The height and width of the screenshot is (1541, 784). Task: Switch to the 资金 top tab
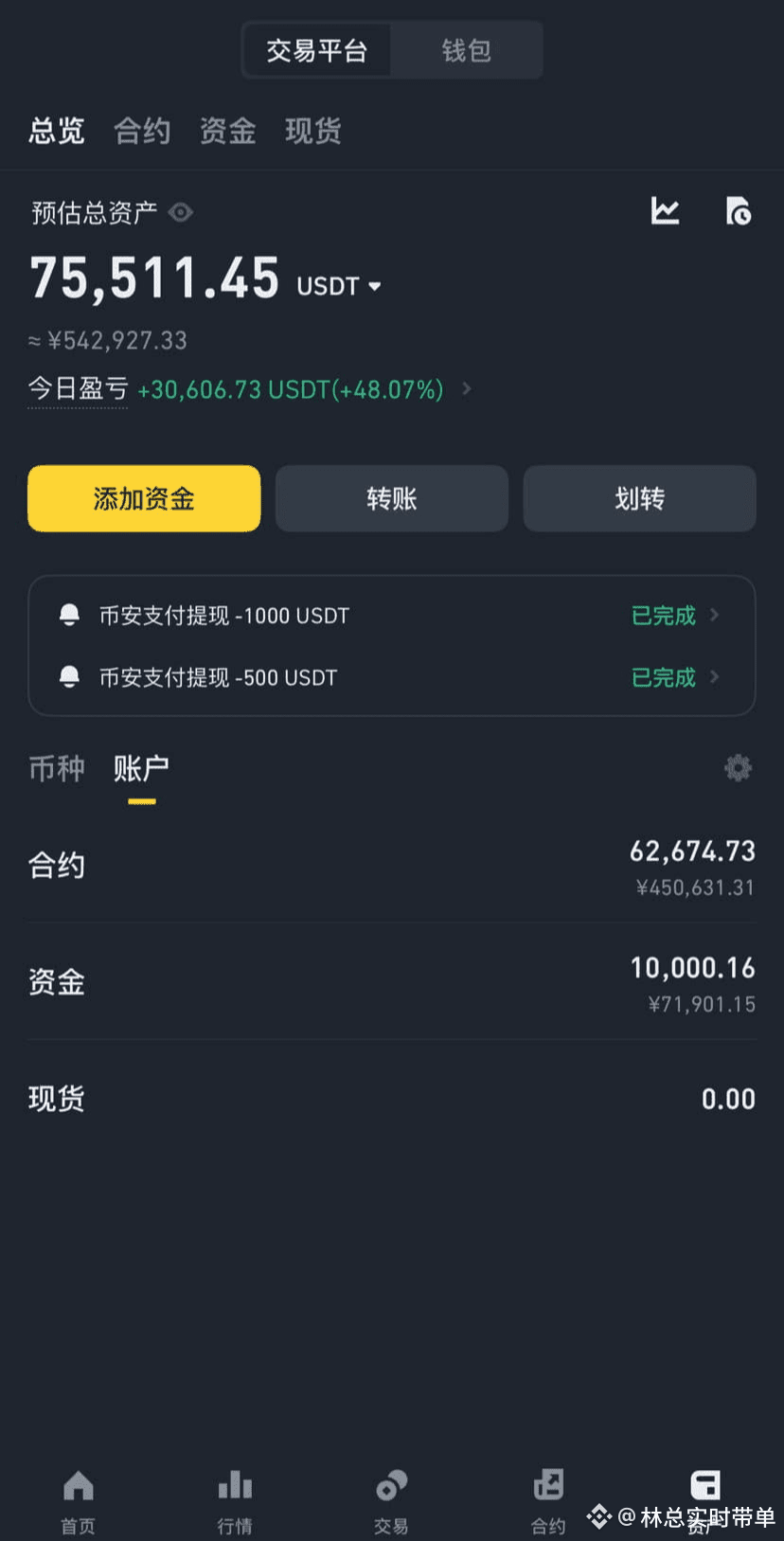[x=227, y=131]
